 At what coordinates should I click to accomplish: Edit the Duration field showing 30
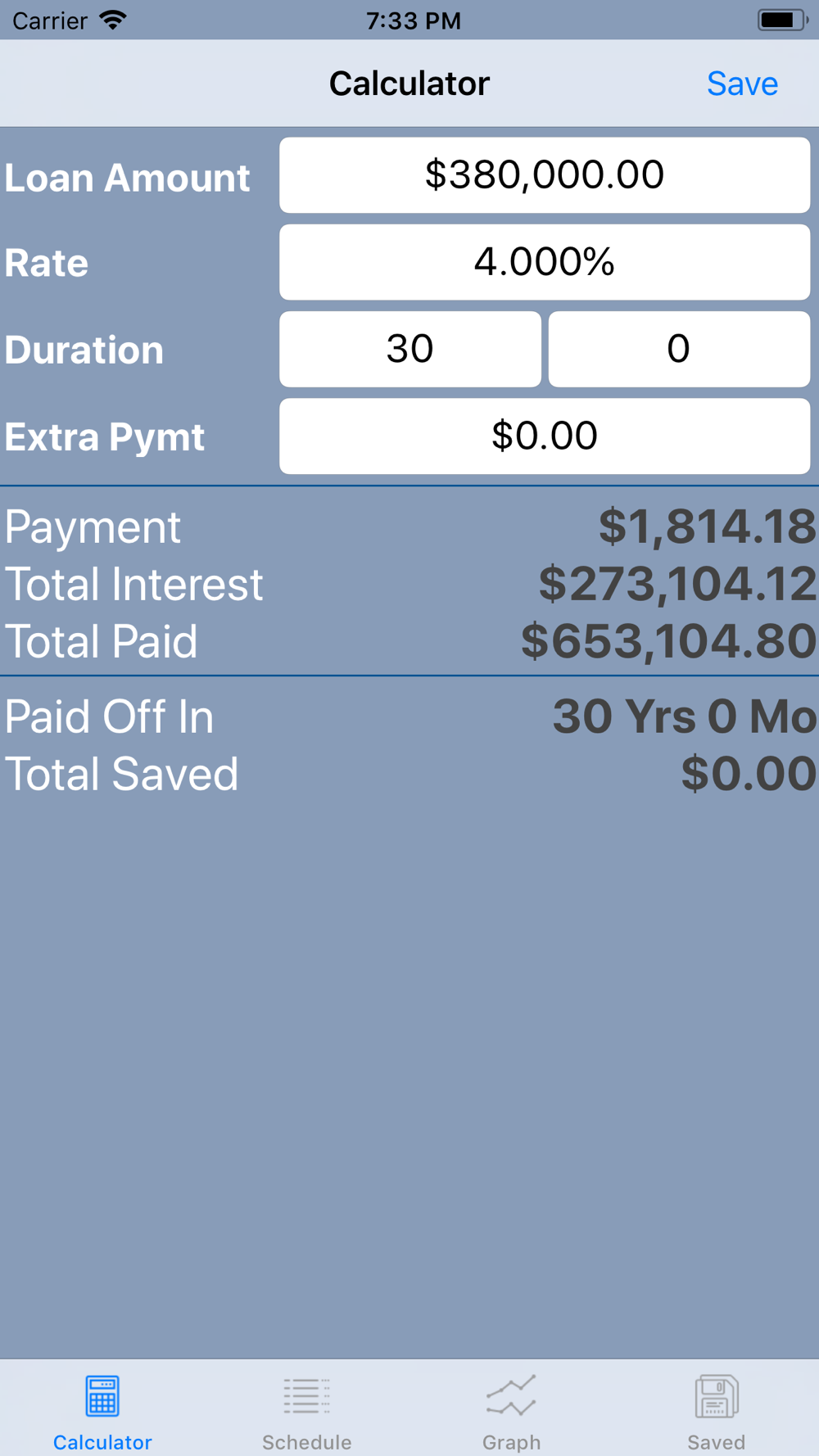[410, 349]
